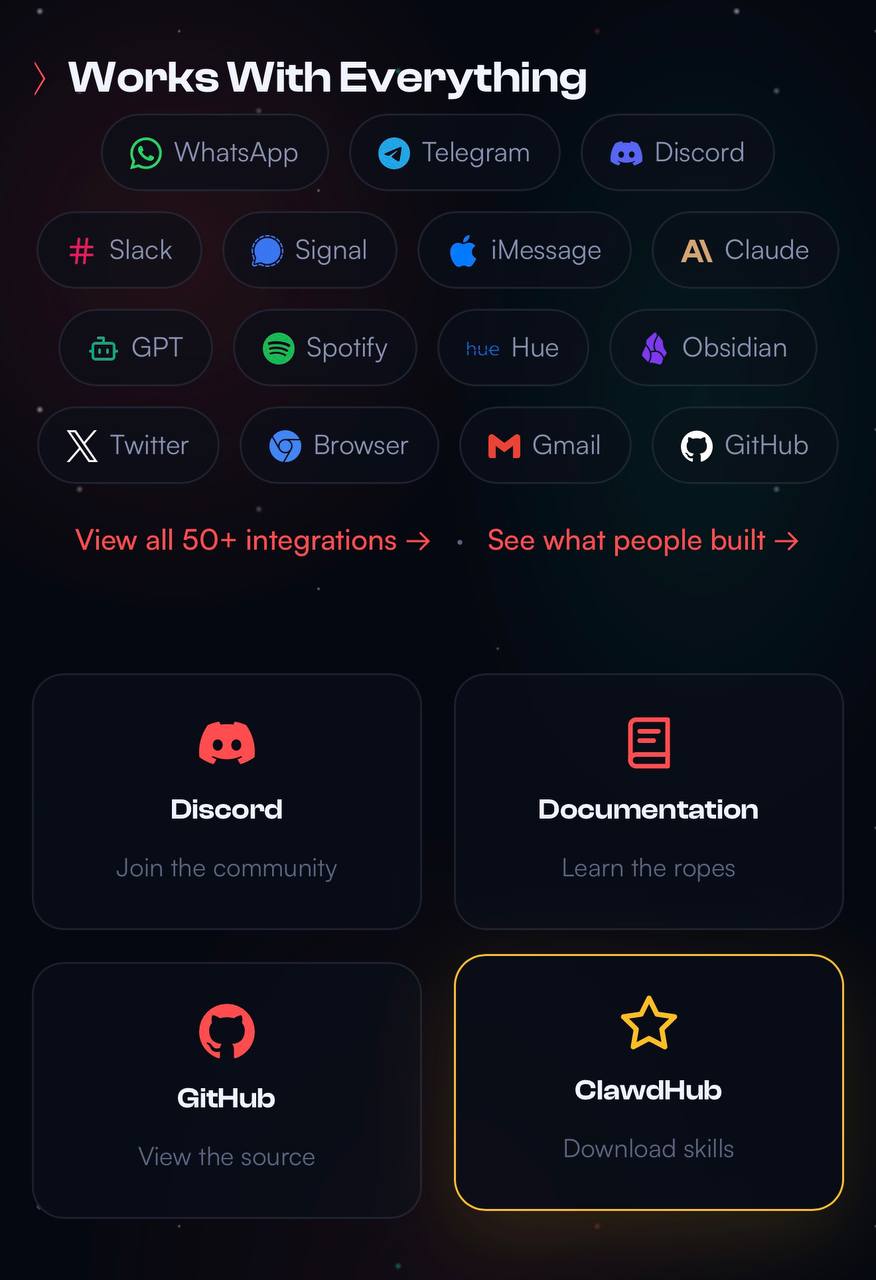This screenshot has height=1280, width=876.
Task: Choose the Slack integration chip
Action: tap(119, 250)
